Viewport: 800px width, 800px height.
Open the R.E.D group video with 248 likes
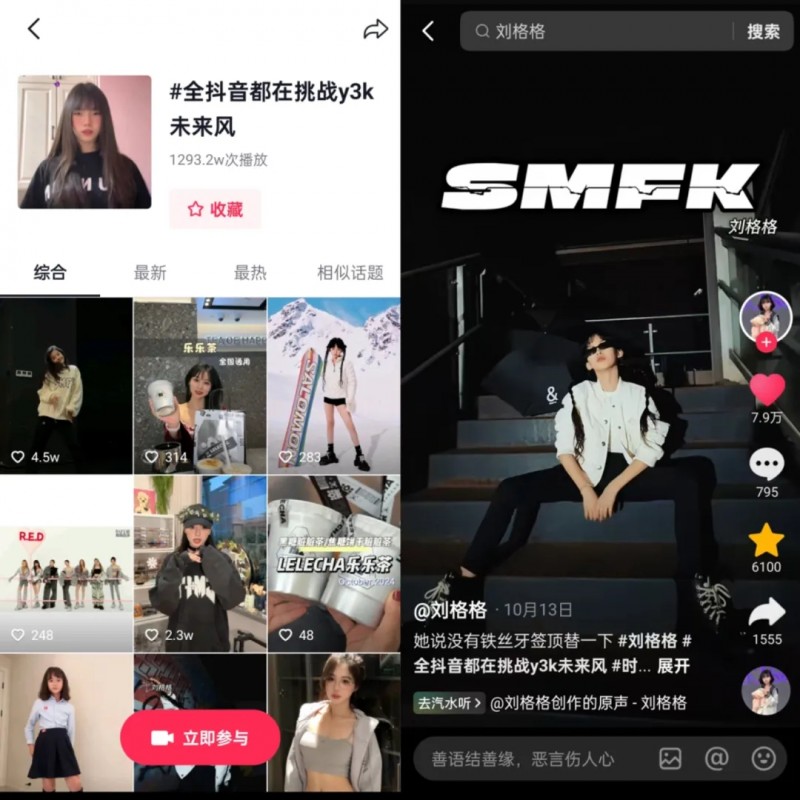[66, 565]
